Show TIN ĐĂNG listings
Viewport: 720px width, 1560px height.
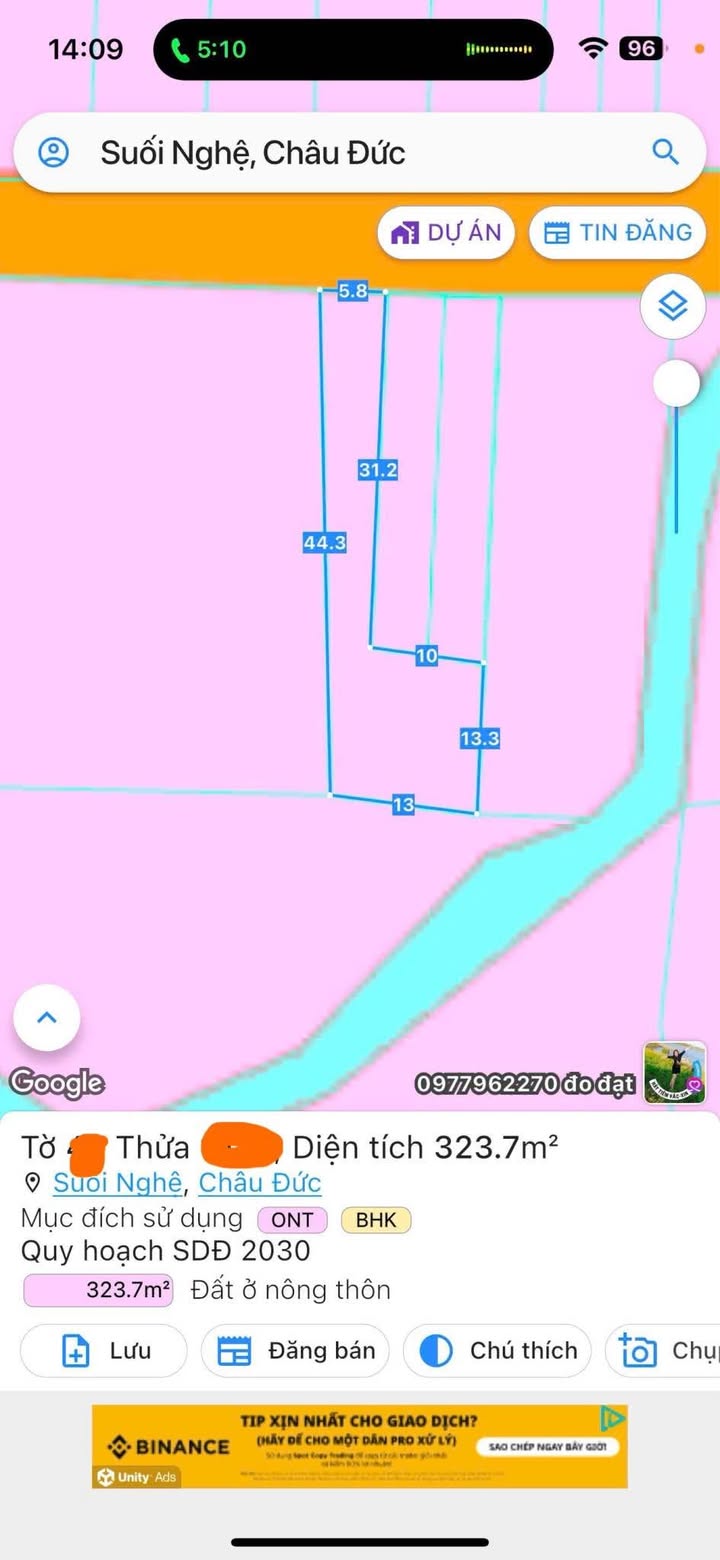pos(617,233)
